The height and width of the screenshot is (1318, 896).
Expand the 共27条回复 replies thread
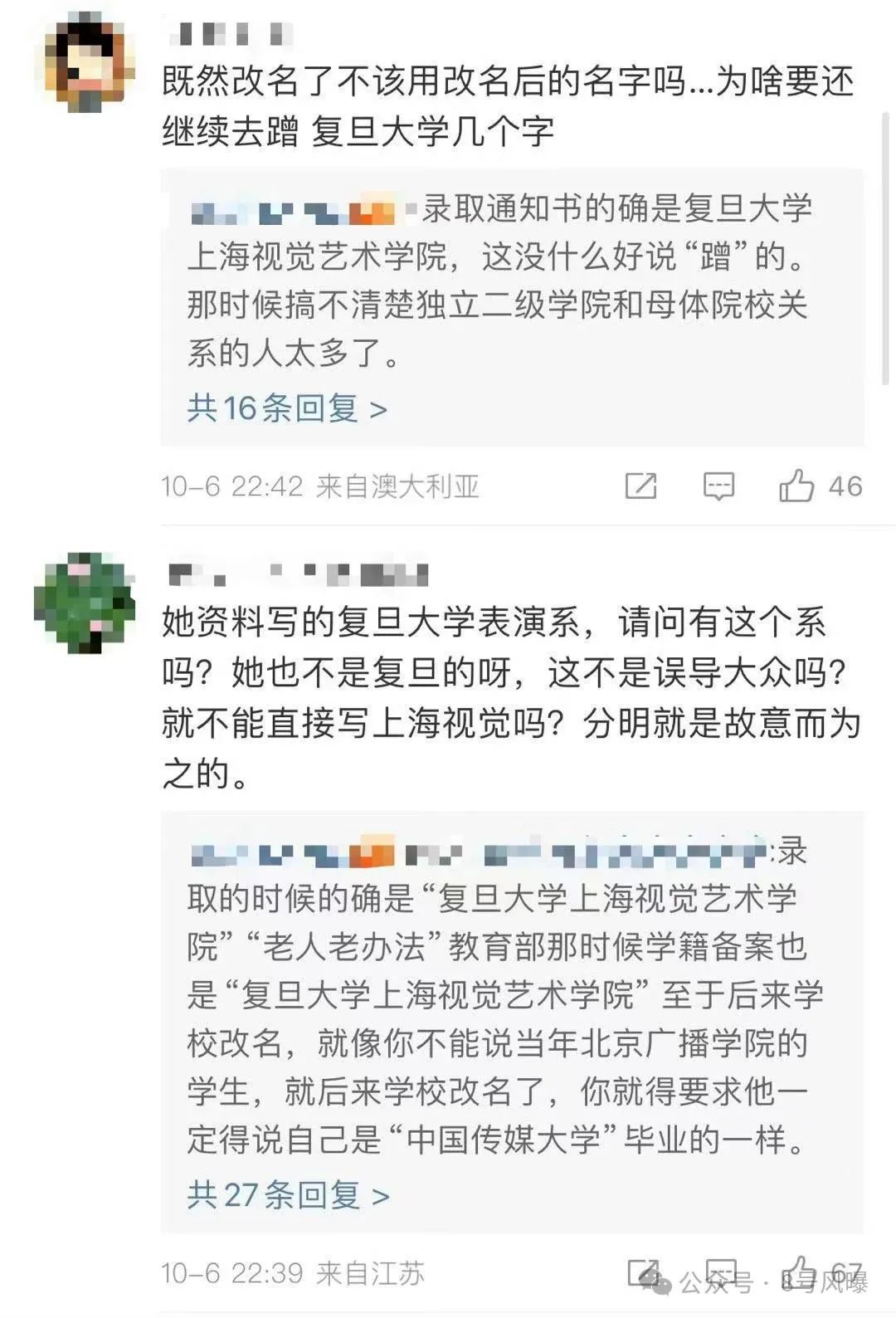click(288, 1195)
